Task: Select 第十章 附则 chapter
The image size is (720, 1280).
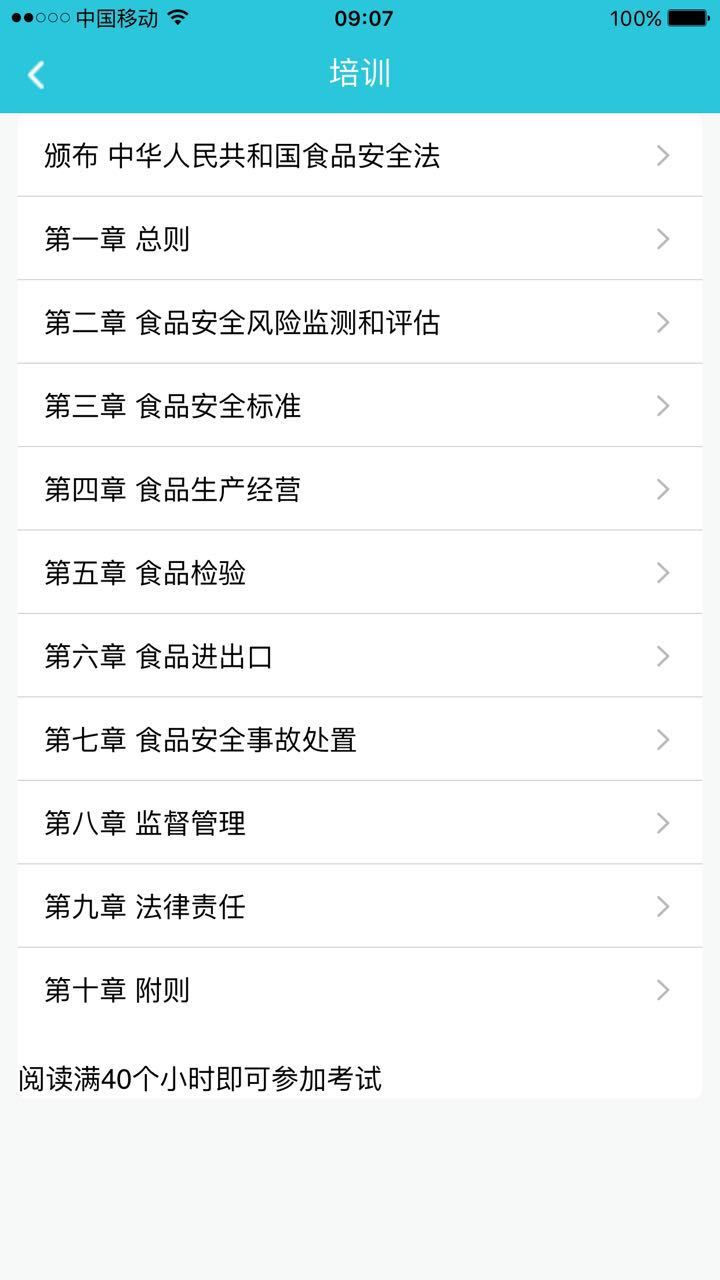Action: [360, 990]
